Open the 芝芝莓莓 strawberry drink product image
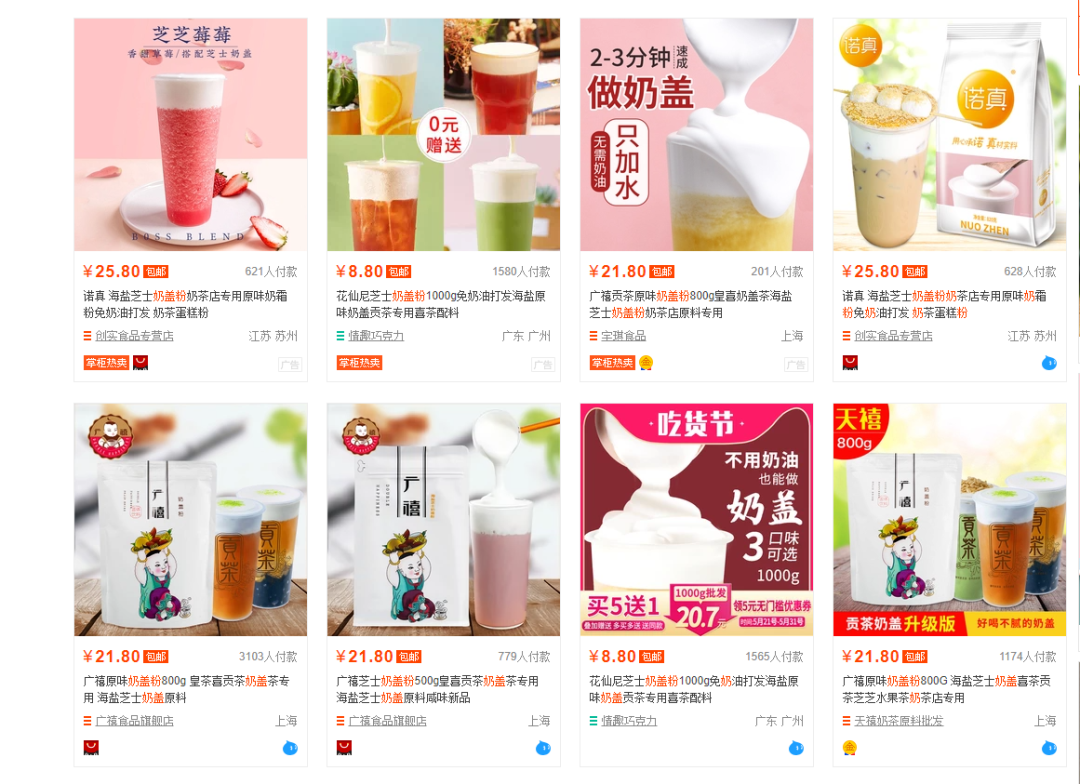 [190, 135]
